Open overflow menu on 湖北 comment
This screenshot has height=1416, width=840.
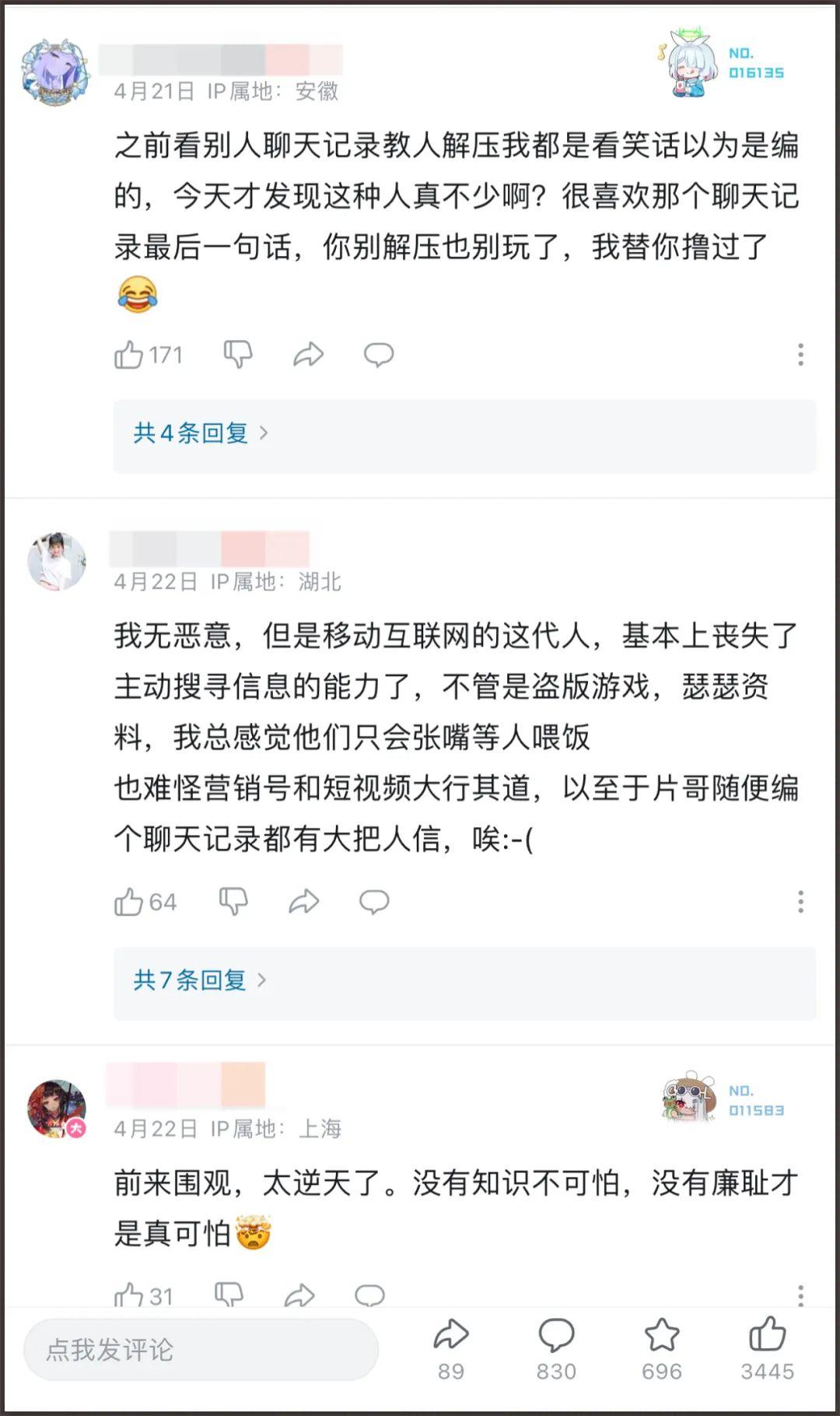pos(800,902)
